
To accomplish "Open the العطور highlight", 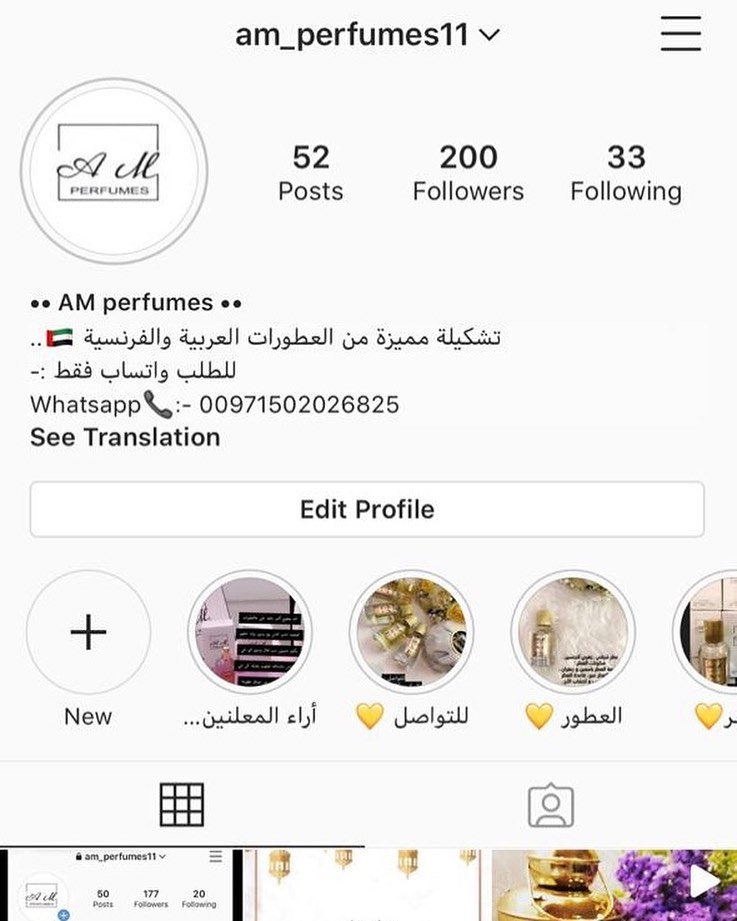I will [x=573, y=633].
